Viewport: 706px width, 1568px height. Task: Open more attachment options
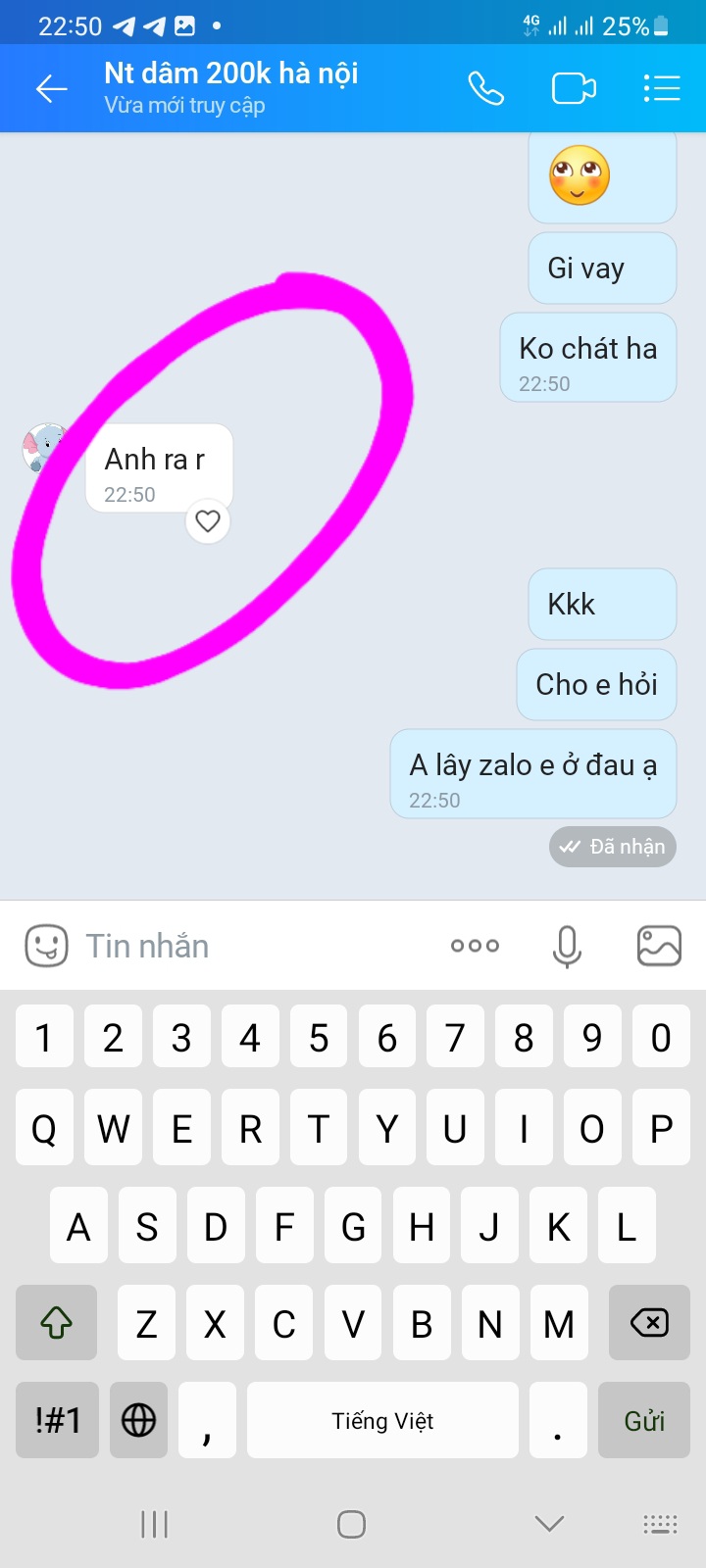pos(475,946)
